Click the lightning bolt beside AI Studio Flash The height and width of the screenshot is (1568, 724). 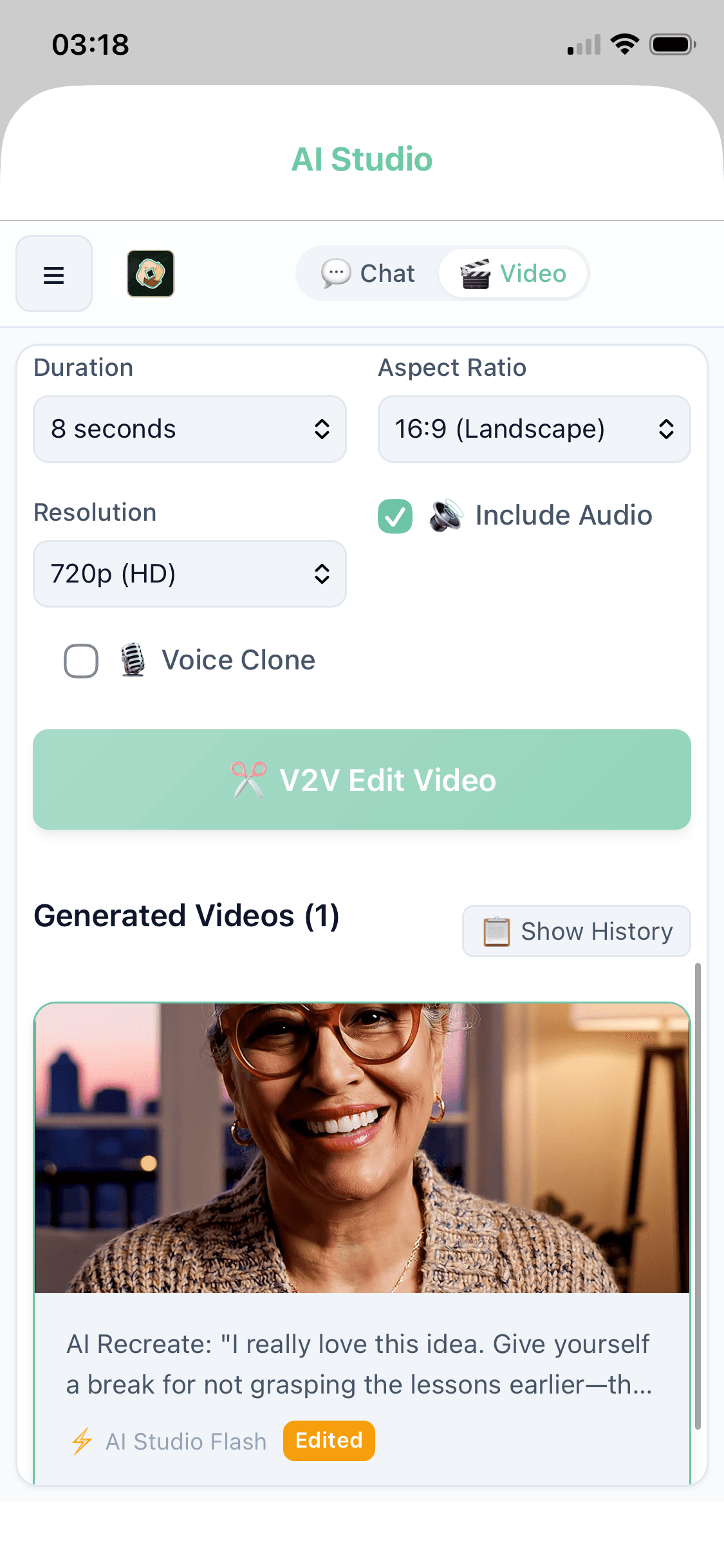(x=81, y=1441)
